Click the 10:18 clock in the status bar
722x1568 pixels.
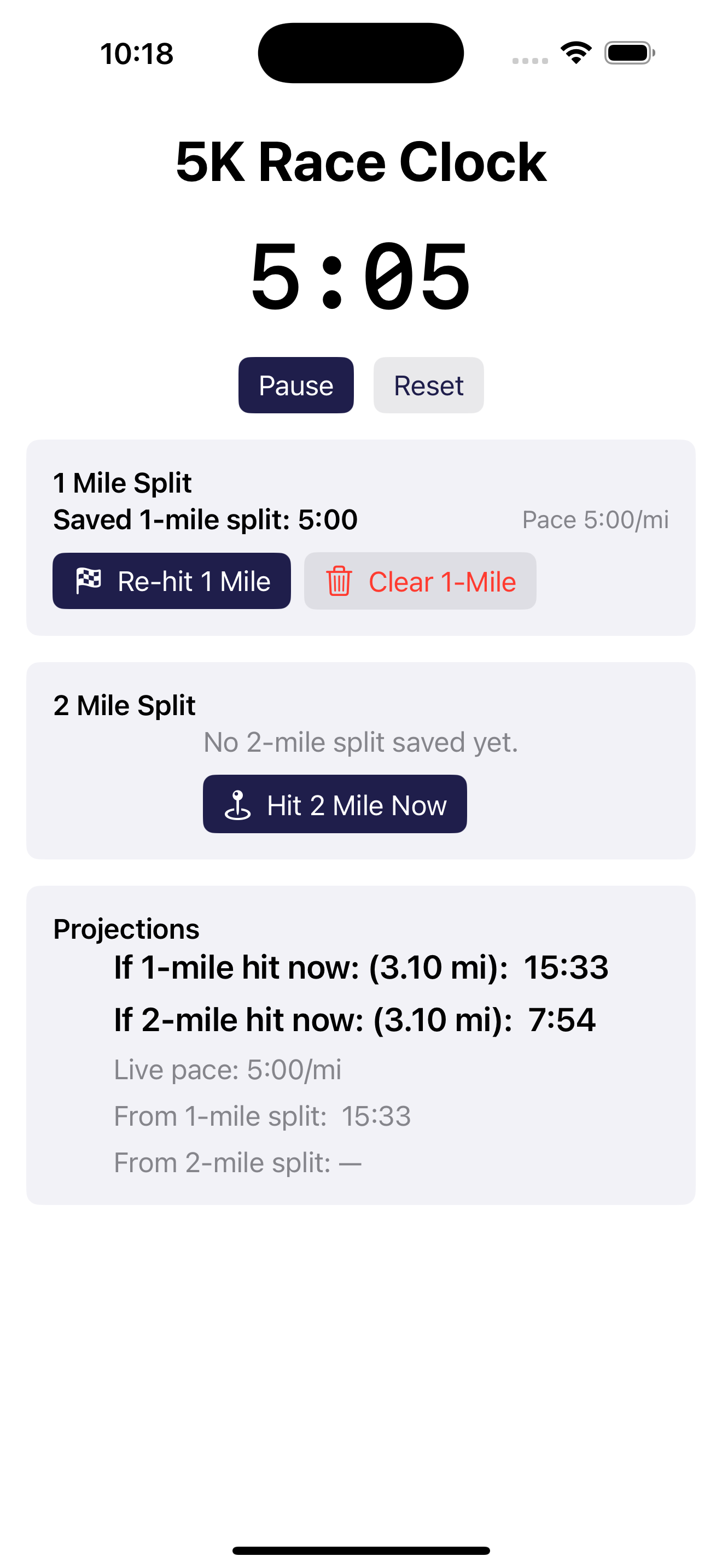point(137,53)
